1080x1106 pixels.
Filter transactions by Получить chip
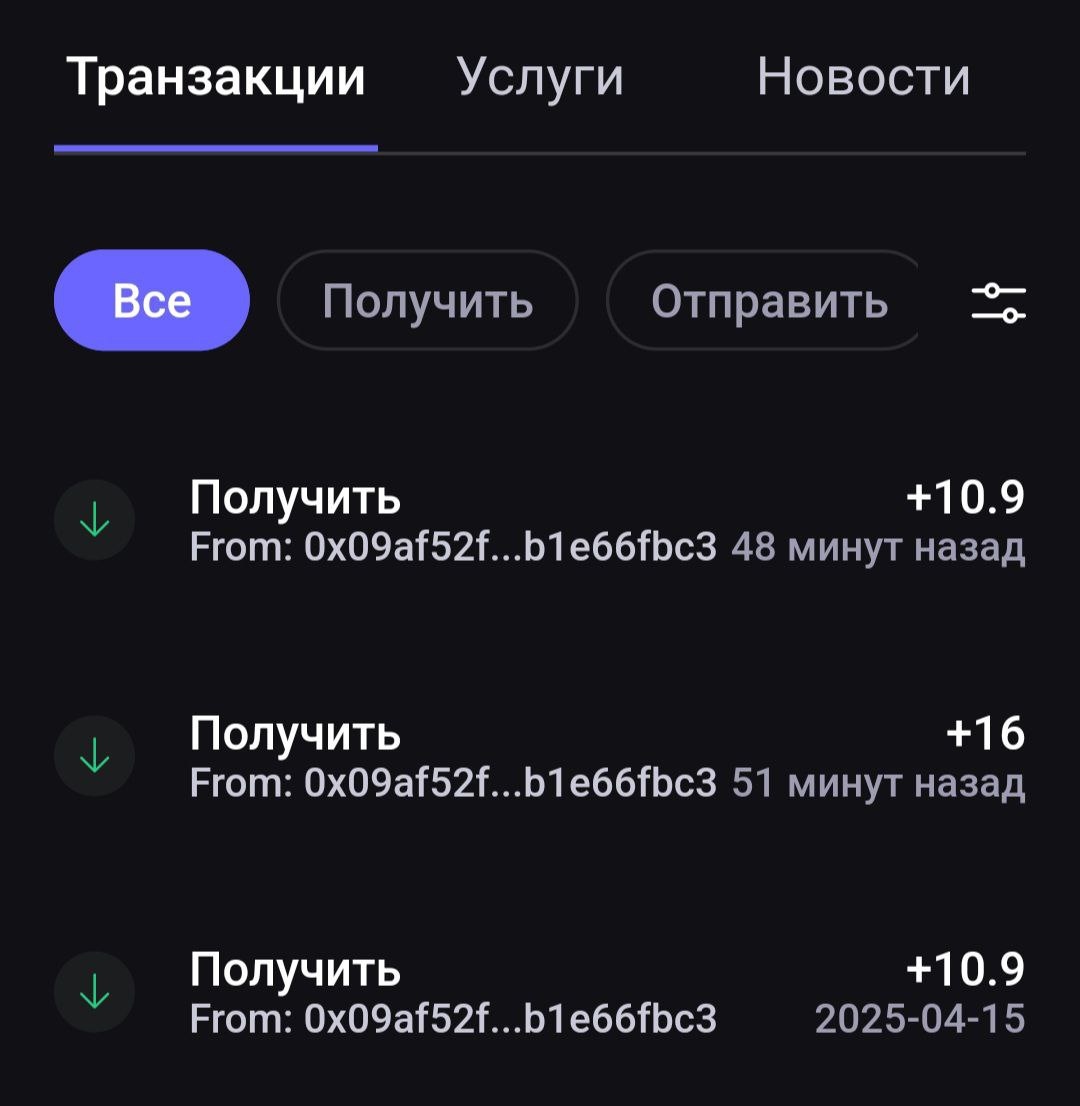pyautogui.click(x=427, y=300)
